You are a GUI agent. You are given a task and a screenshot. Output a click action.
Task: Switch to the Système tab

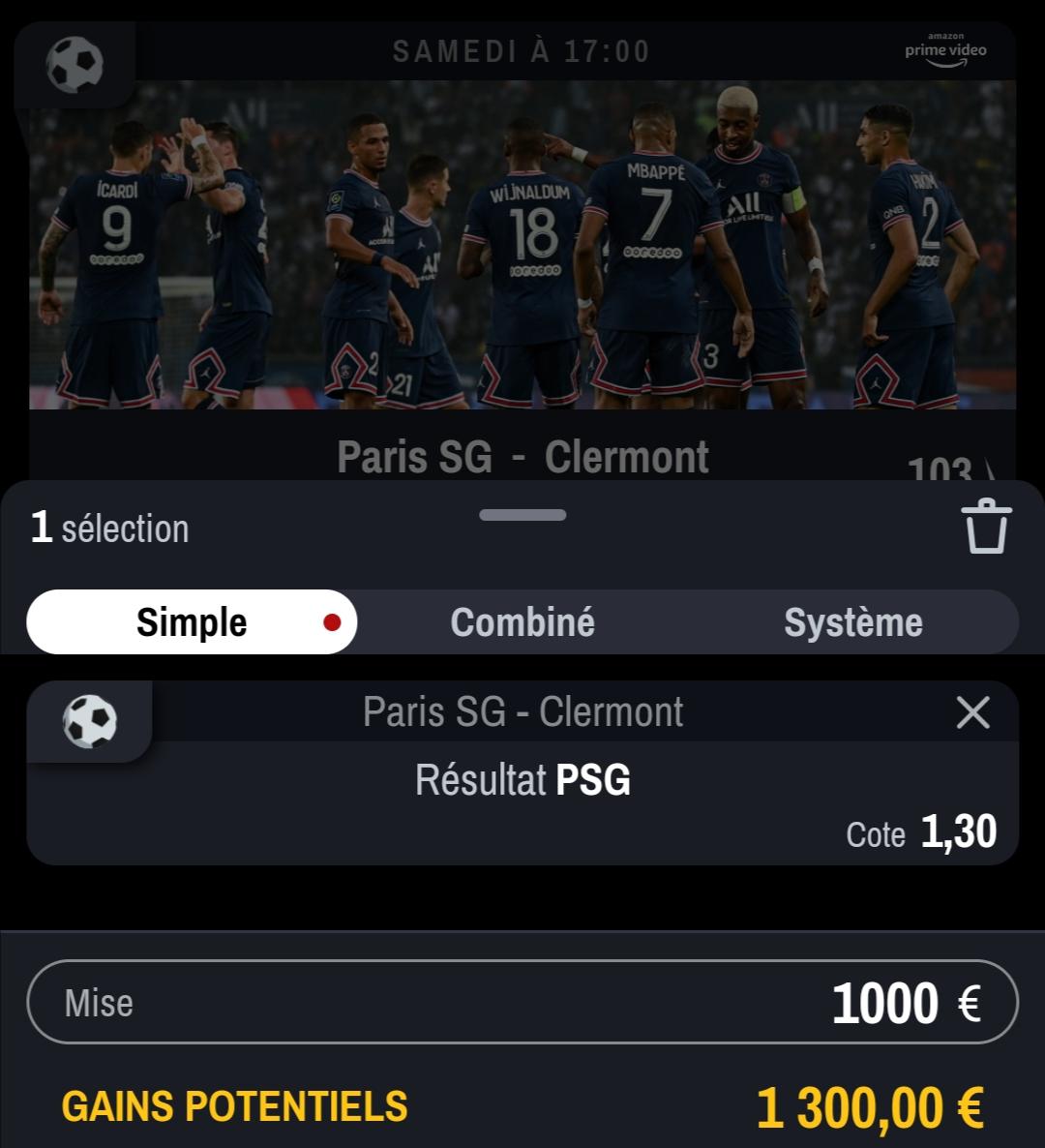pyautogui.click(x=852, y=622)
